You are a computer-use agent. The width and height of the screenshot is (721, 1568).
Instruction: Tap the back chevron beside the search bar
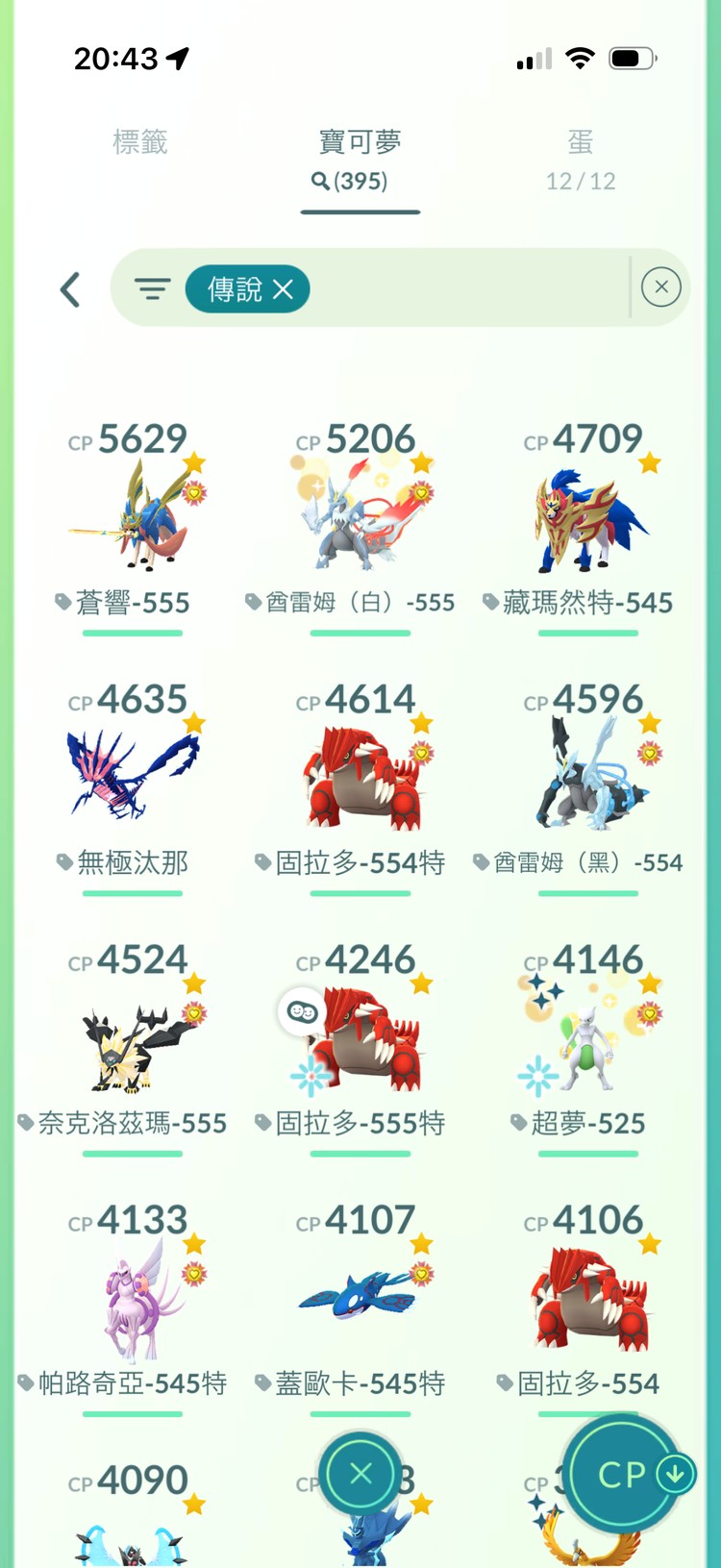(69, 288)
